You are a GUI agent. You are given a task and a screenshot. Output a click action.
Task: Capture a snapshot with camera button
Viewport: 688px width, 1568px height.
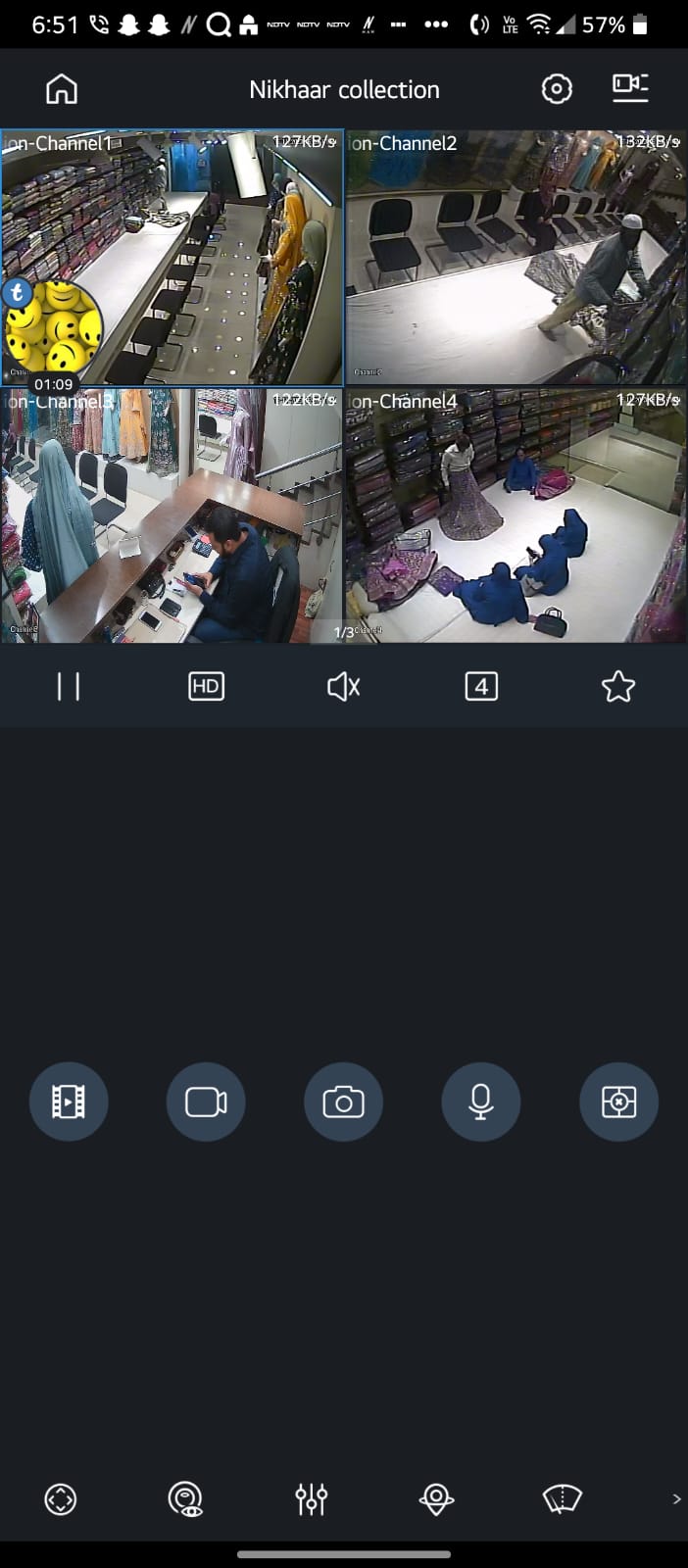[x=344, y=1102]
